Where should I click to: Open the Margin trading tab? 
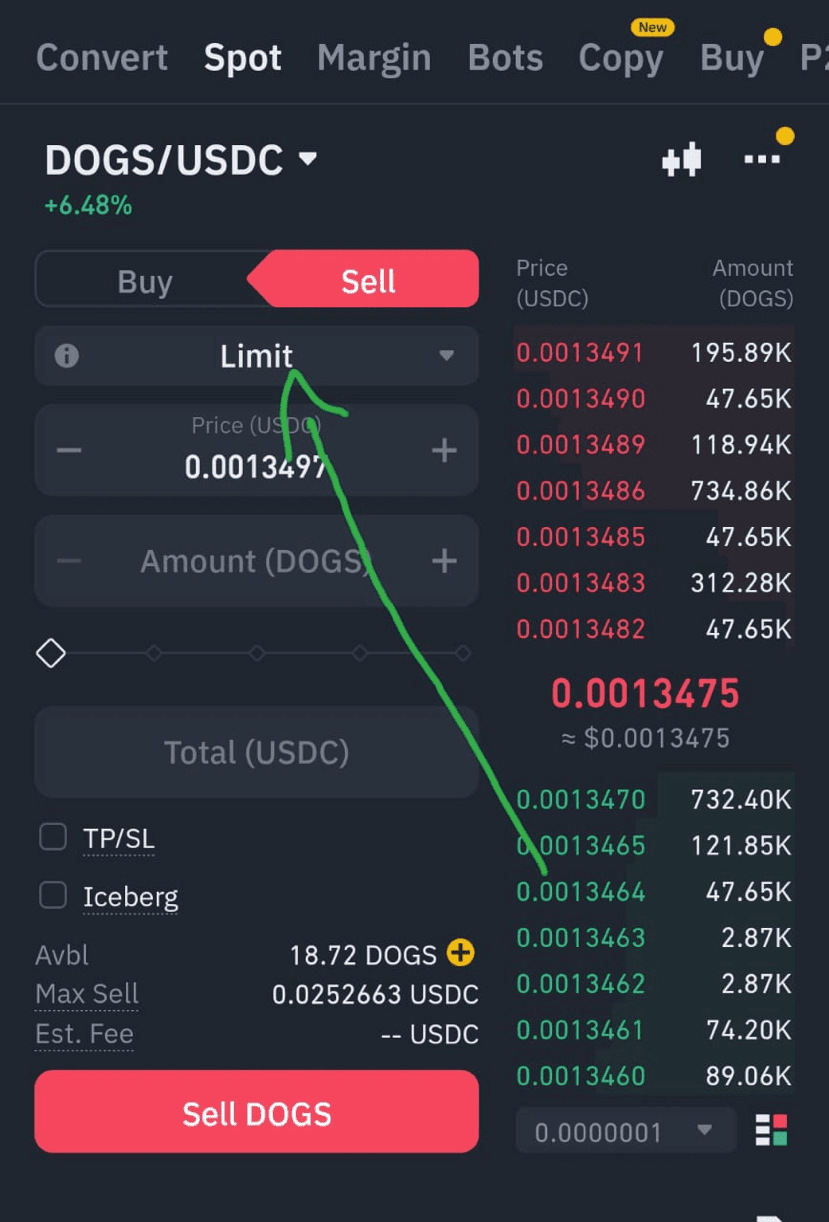point(373,58)
